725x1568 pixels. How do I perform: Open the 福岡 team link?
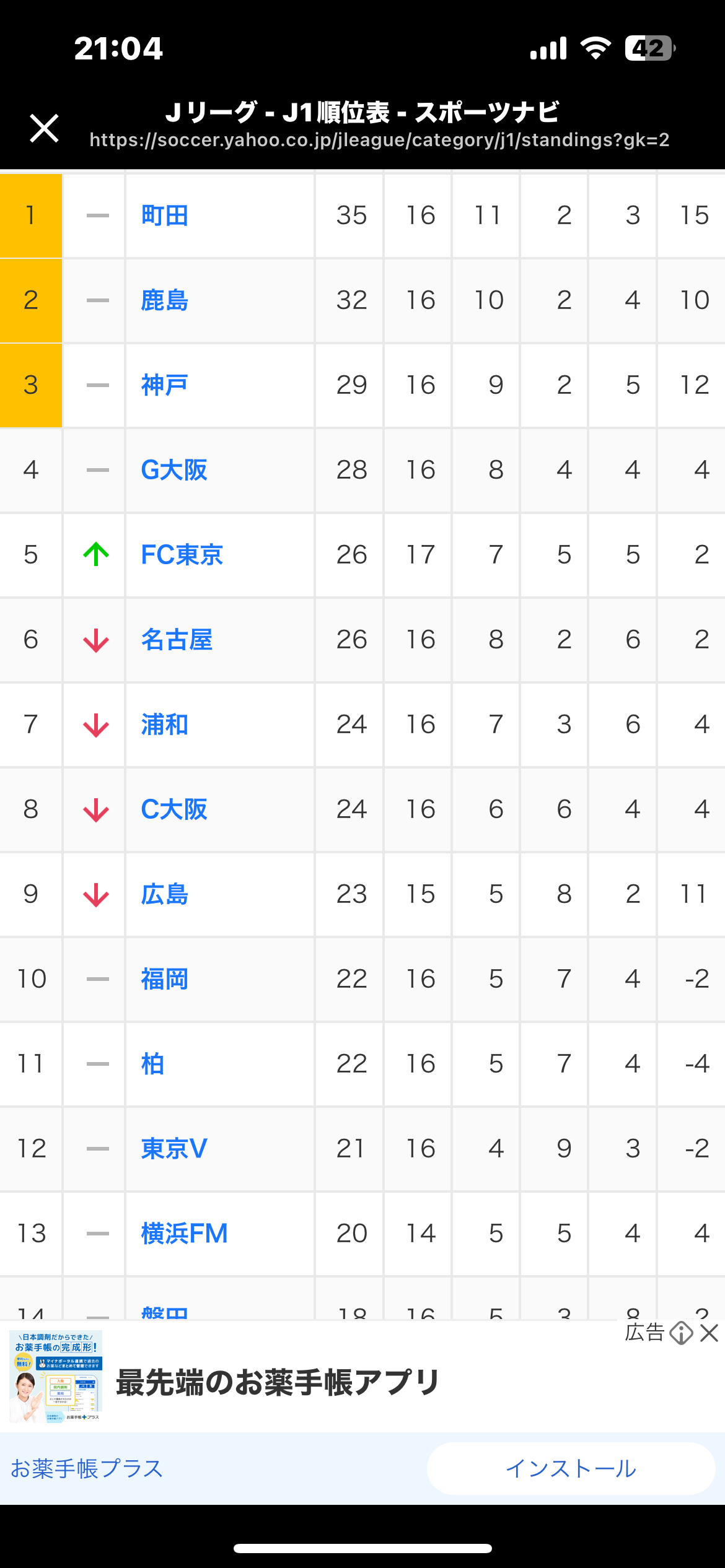click(165, 979)
